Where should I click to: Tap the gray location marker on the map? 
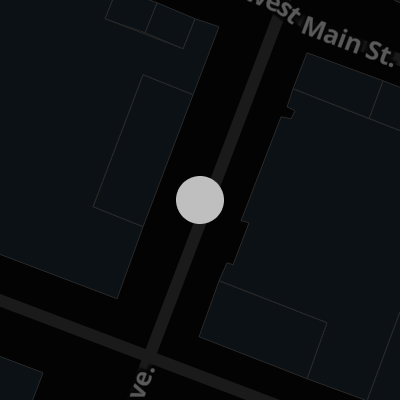(200, 200)
